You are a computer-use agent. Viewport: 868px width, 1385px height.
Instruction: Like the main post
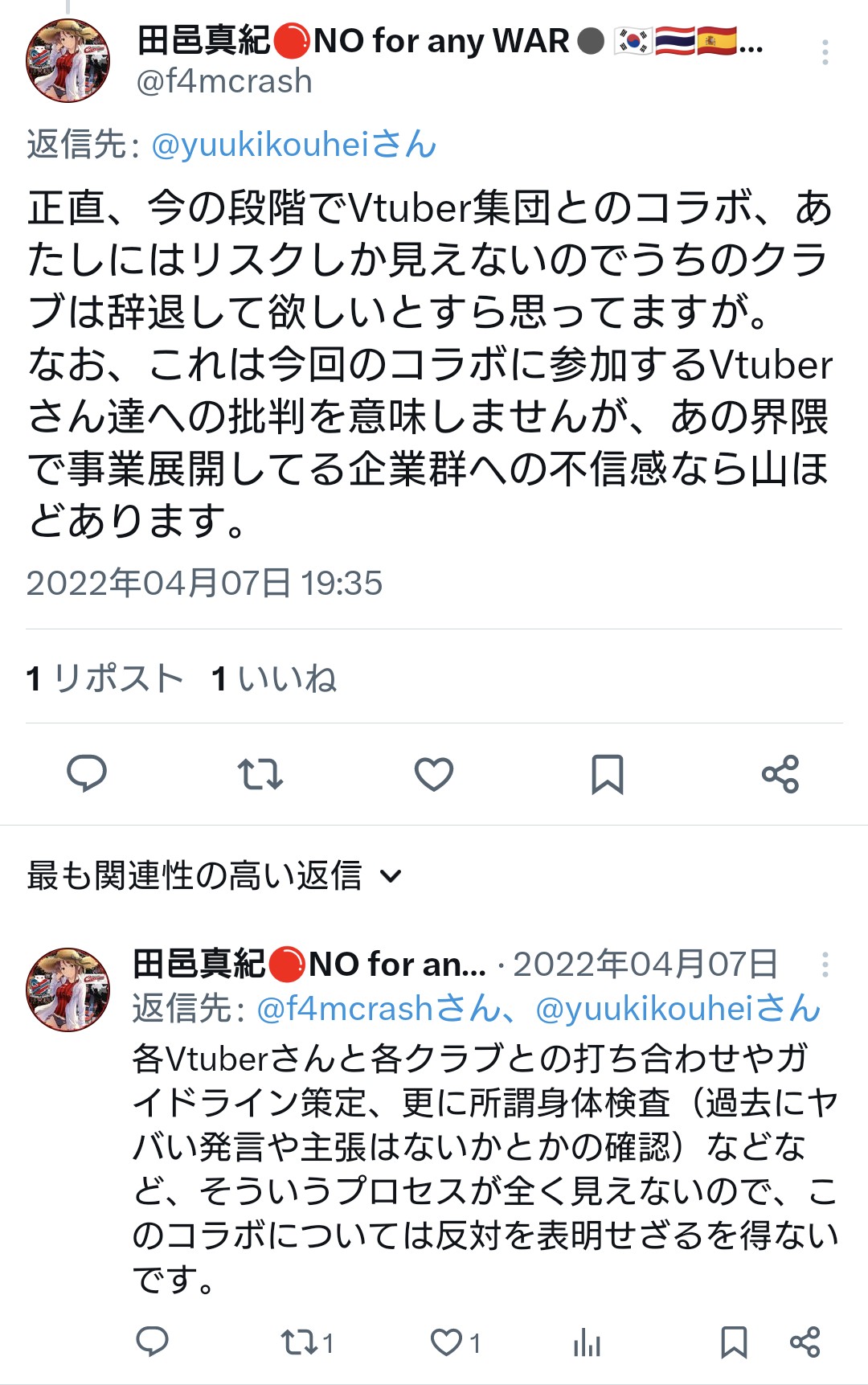point(434,774)
